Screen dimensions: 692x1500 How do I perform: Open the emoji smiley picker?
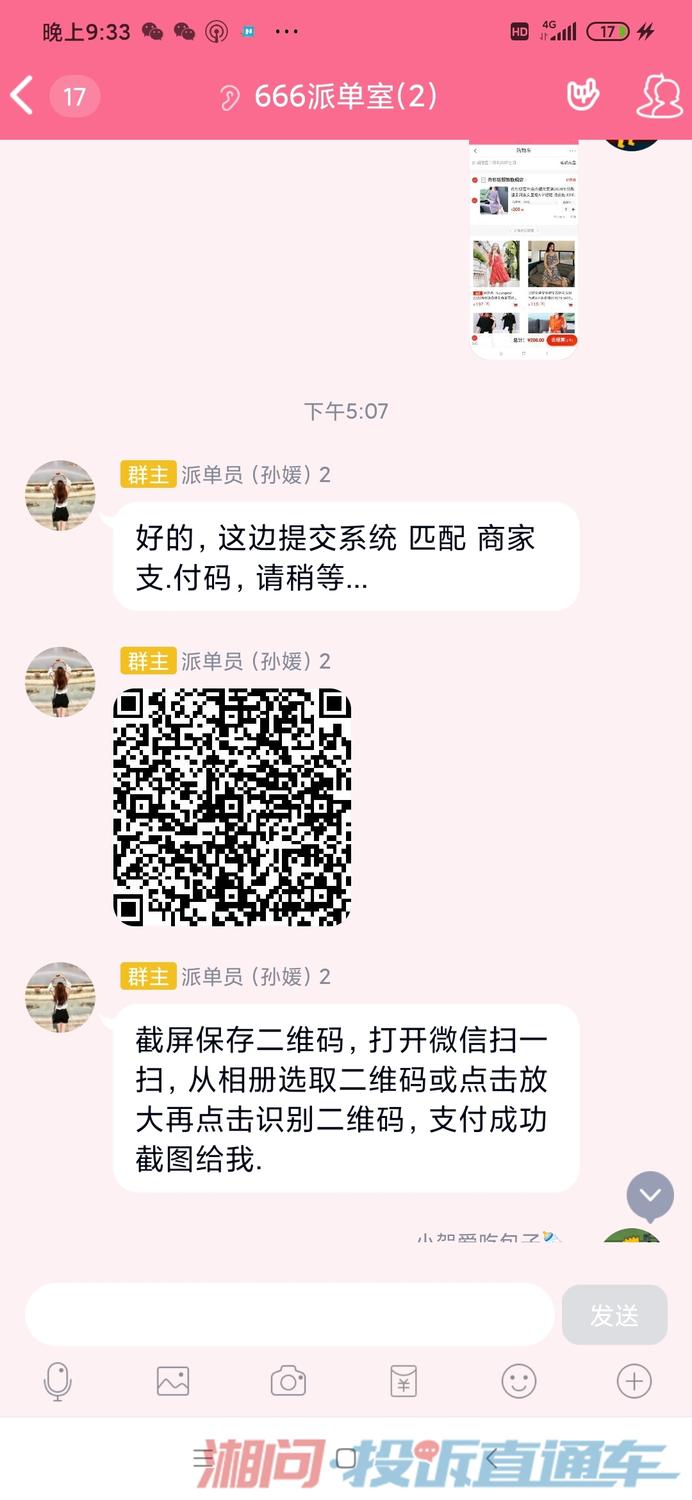[x=518, y=1381]
